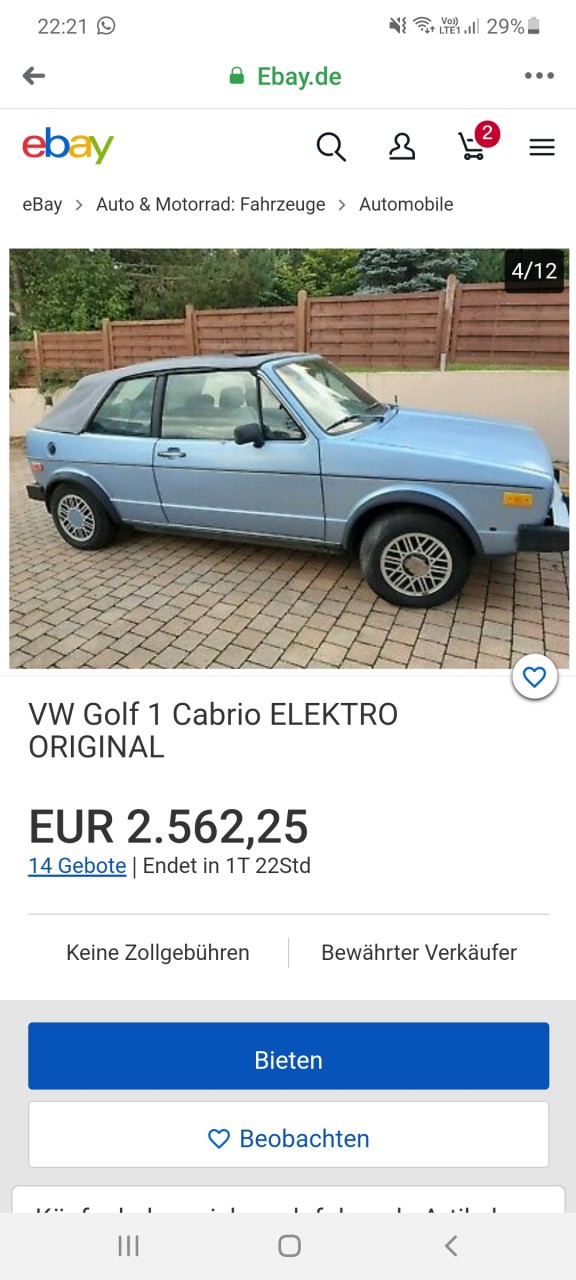Screen dimensions: 576x1280
Task: Open the Auto & Motorrad: Fahrzeuge breadcrumb
Action: click(211, 204)
